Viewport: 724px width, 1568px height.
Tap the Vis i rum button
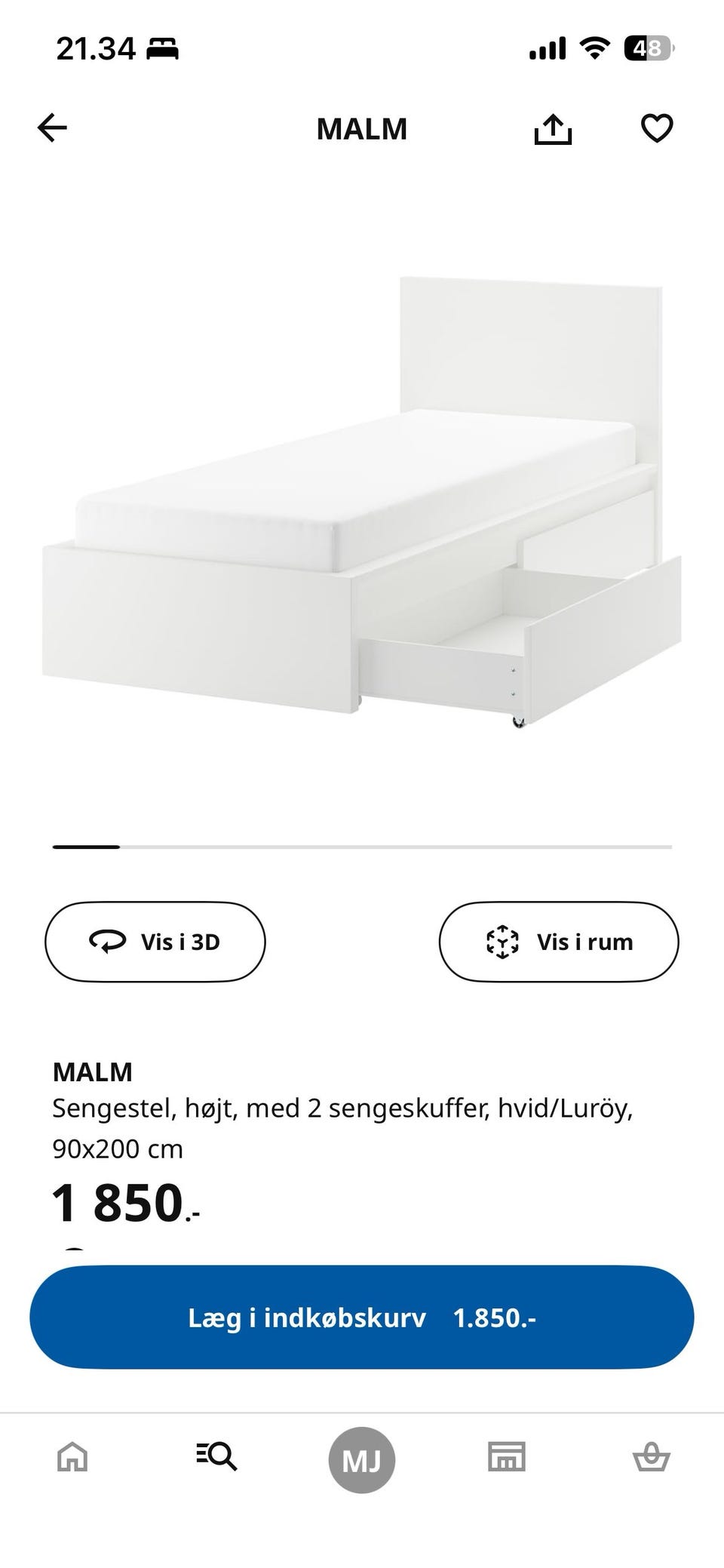[x=559, y=942]
